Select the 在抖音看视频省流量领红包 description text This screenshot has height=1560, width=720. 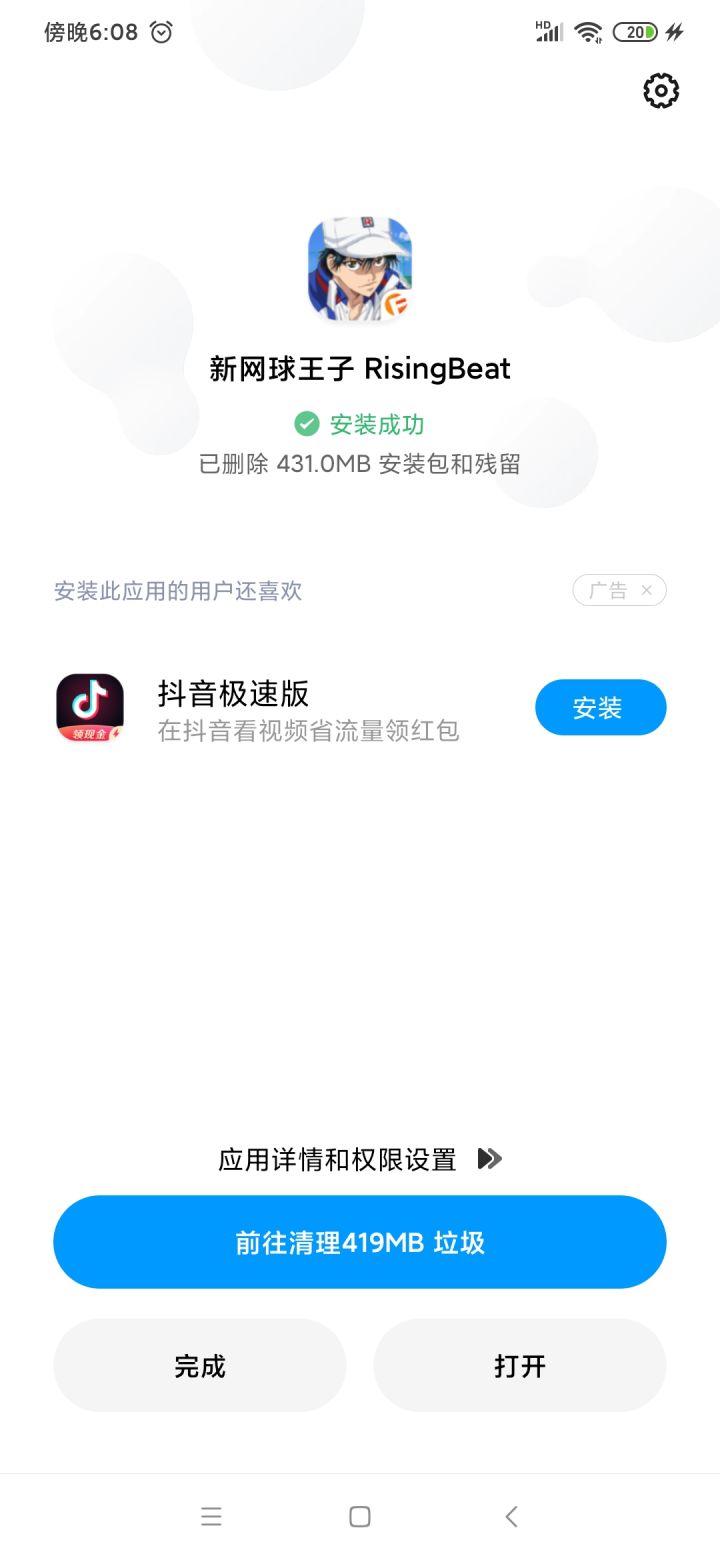coord(305,732)
